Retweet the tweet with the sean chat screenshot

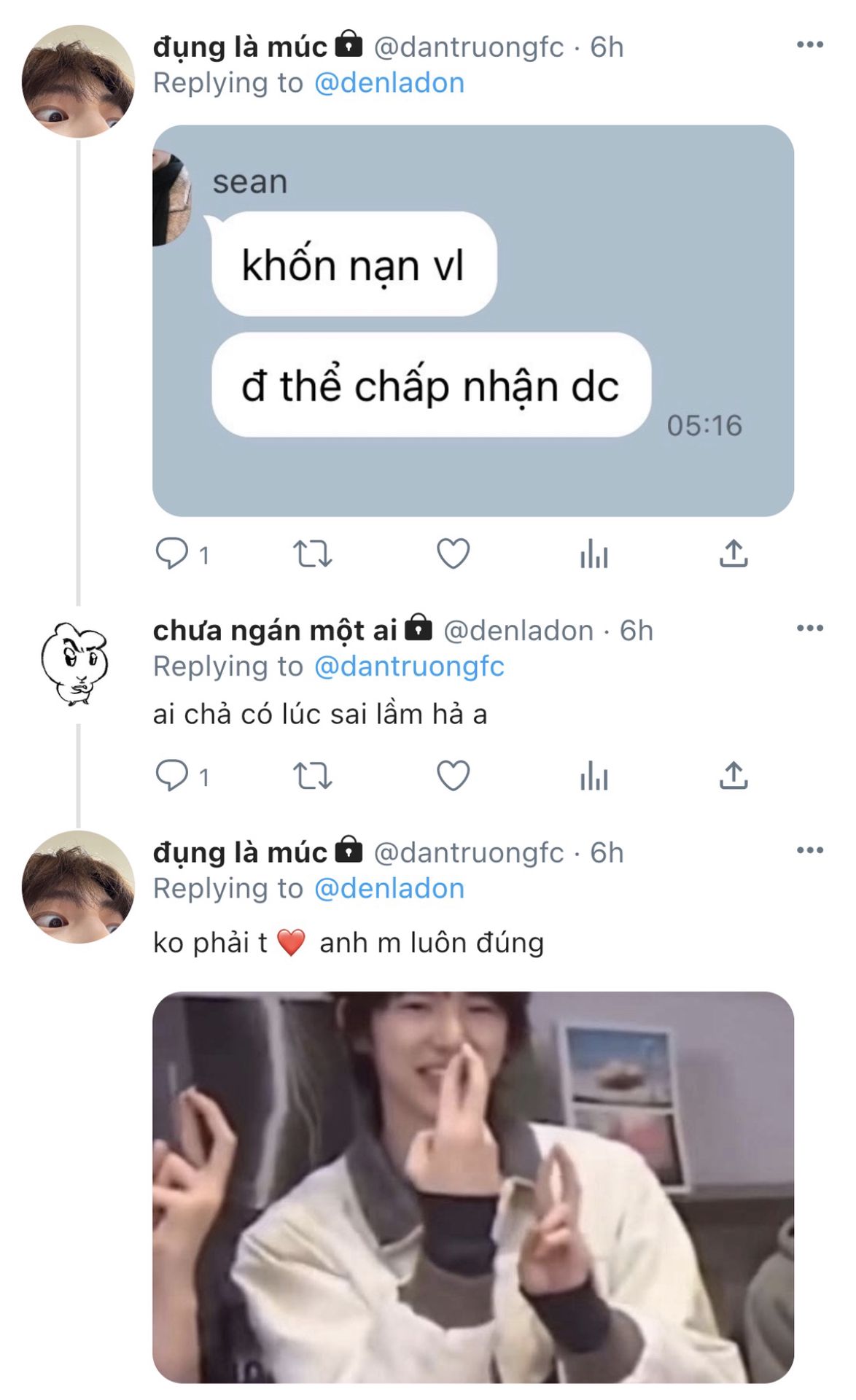click(x=312, y=553)
